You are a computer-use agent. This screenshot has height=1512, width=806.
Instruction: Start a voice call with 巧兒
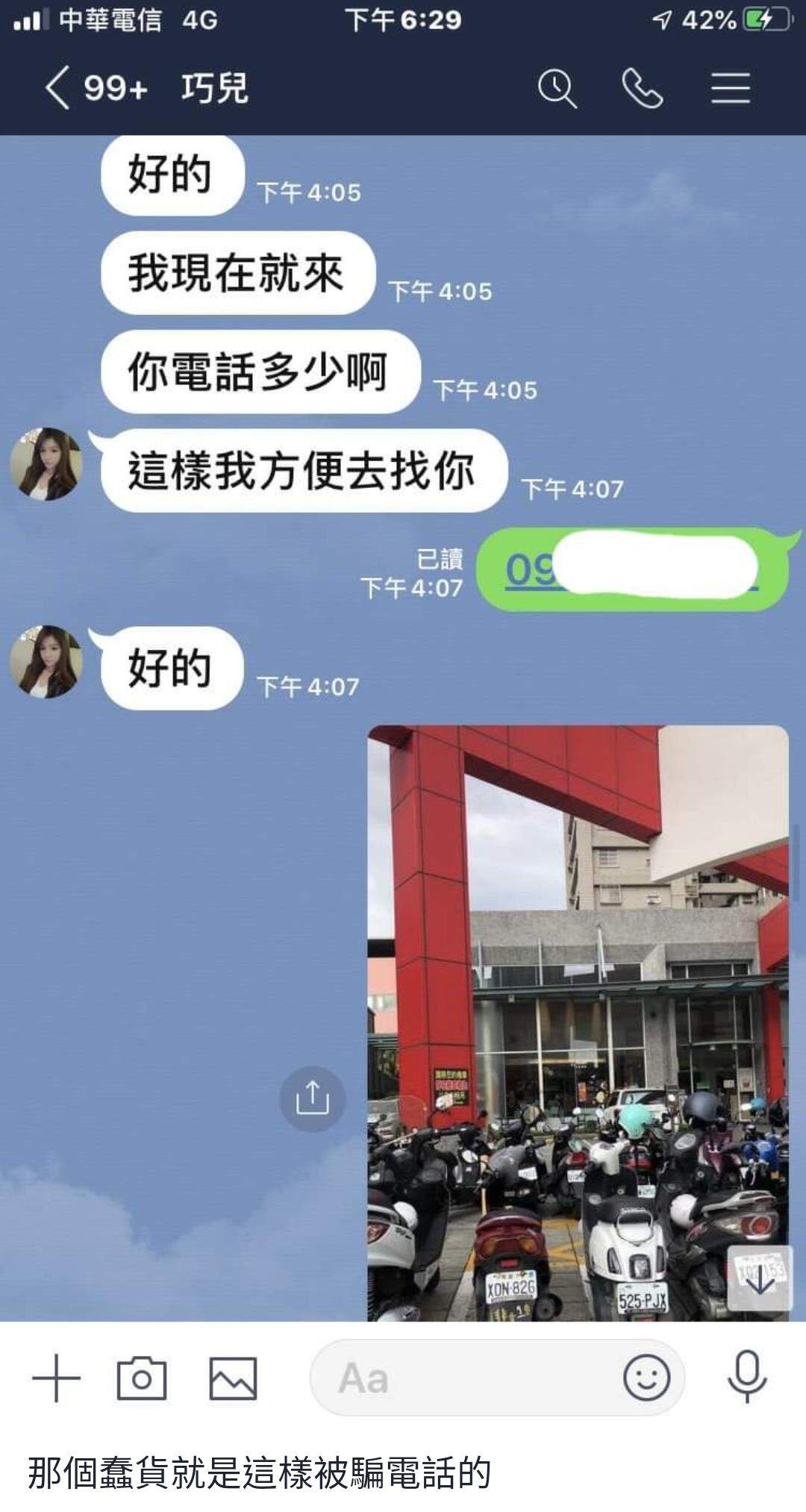643,89
